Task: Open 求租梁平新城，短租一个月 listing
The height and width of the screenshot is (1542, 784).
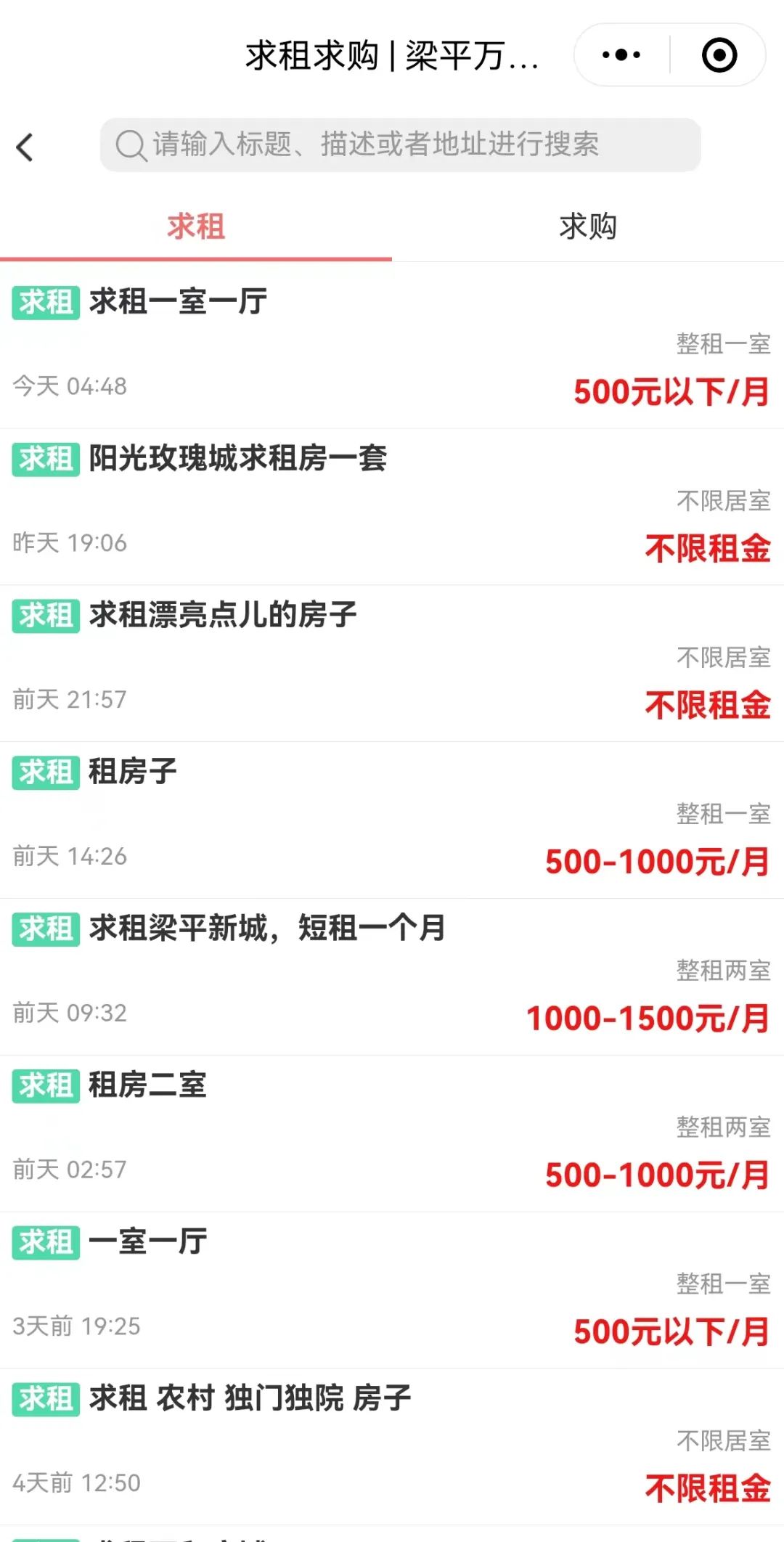Action: (392, 977)
